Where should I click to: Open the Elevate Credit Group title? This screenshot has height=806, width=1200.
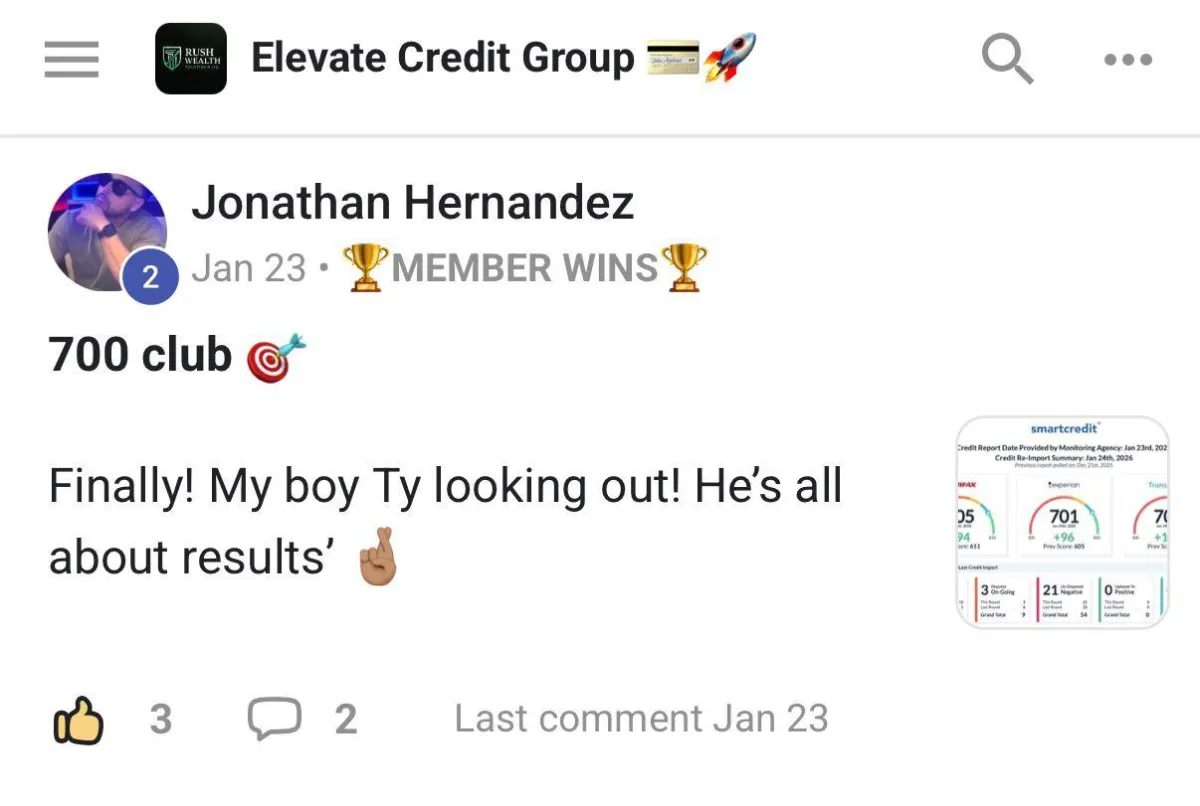click(443, 58)
